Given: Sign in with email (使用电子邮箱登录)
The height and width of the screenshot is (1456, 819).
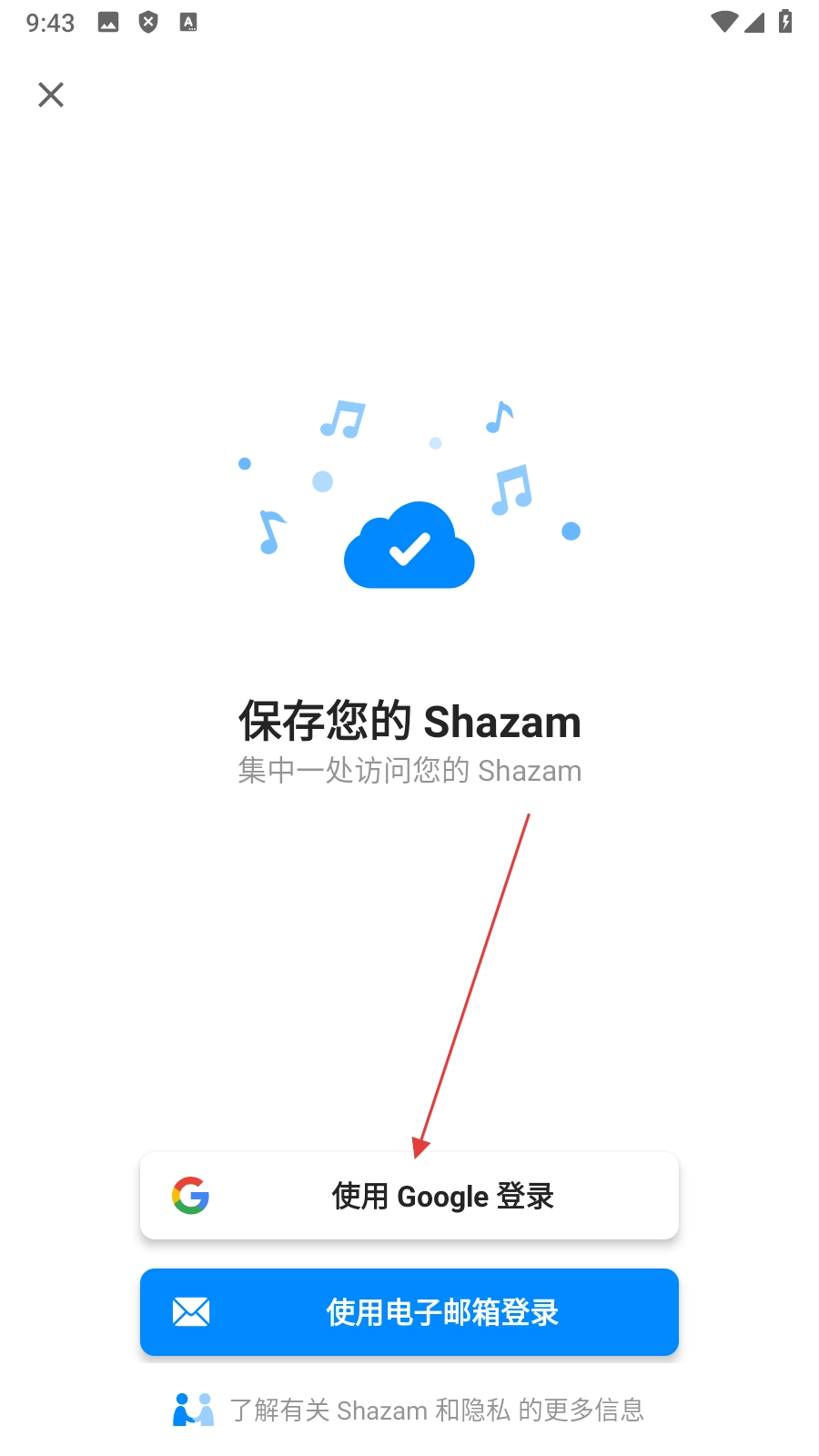Looking at the screenshot, I should [x=409, y=1312].
